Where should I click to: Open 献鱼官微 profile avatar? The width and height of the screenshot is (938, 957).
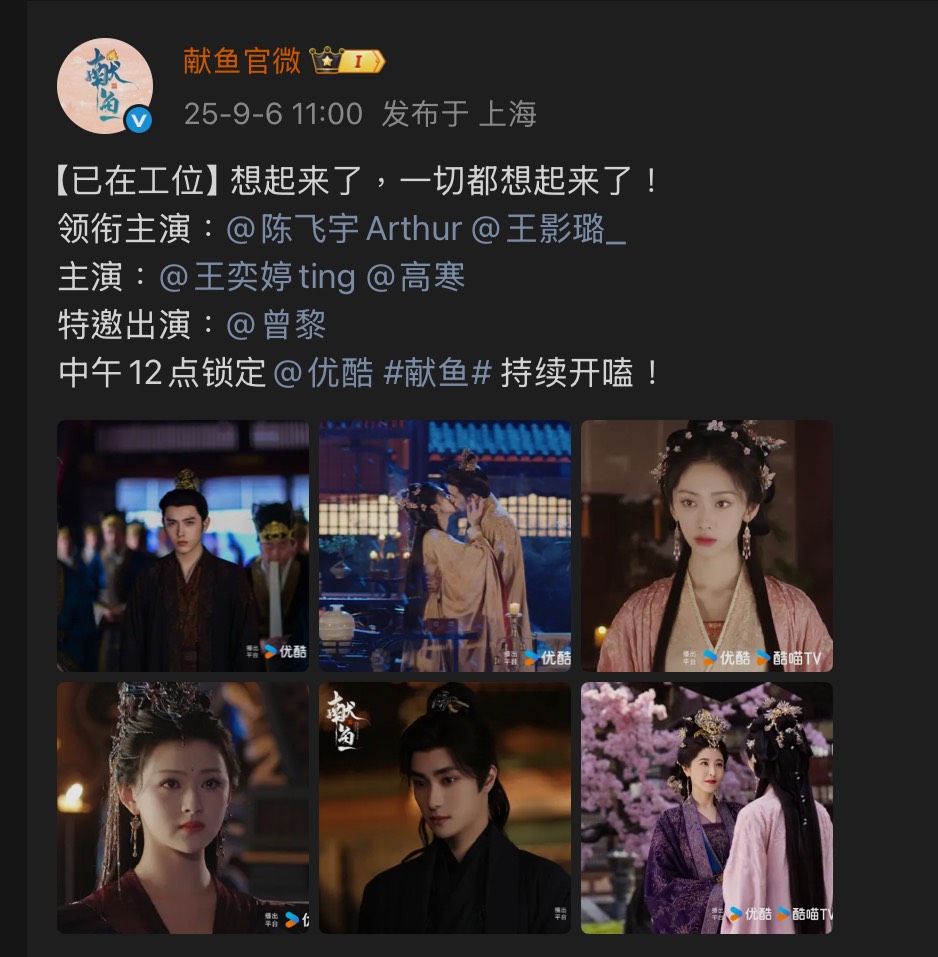[105, 86]
